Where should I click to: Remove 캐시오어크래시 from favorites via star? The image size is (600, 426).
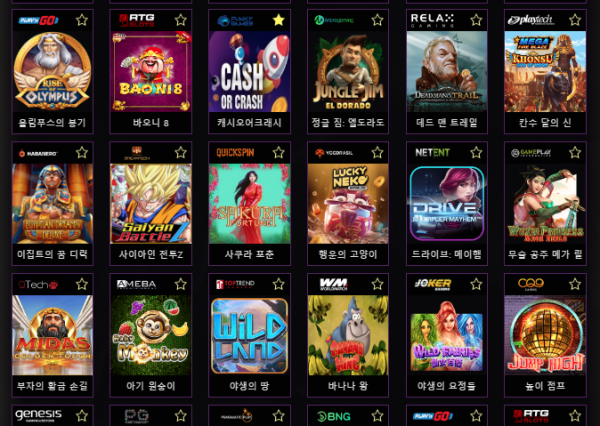pyautogui.click(x=279, y=19)
